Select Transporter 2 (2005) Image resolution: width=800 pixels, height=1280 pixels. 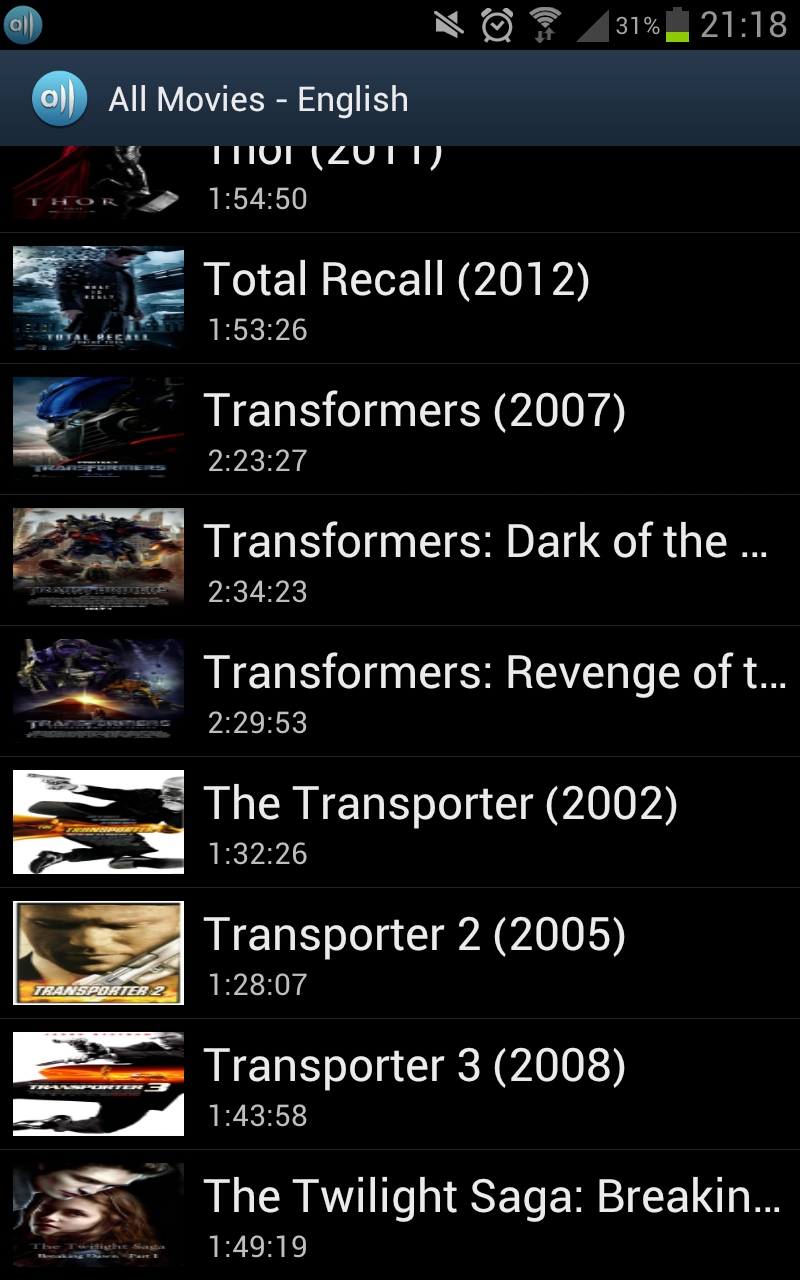pos(400,953)
